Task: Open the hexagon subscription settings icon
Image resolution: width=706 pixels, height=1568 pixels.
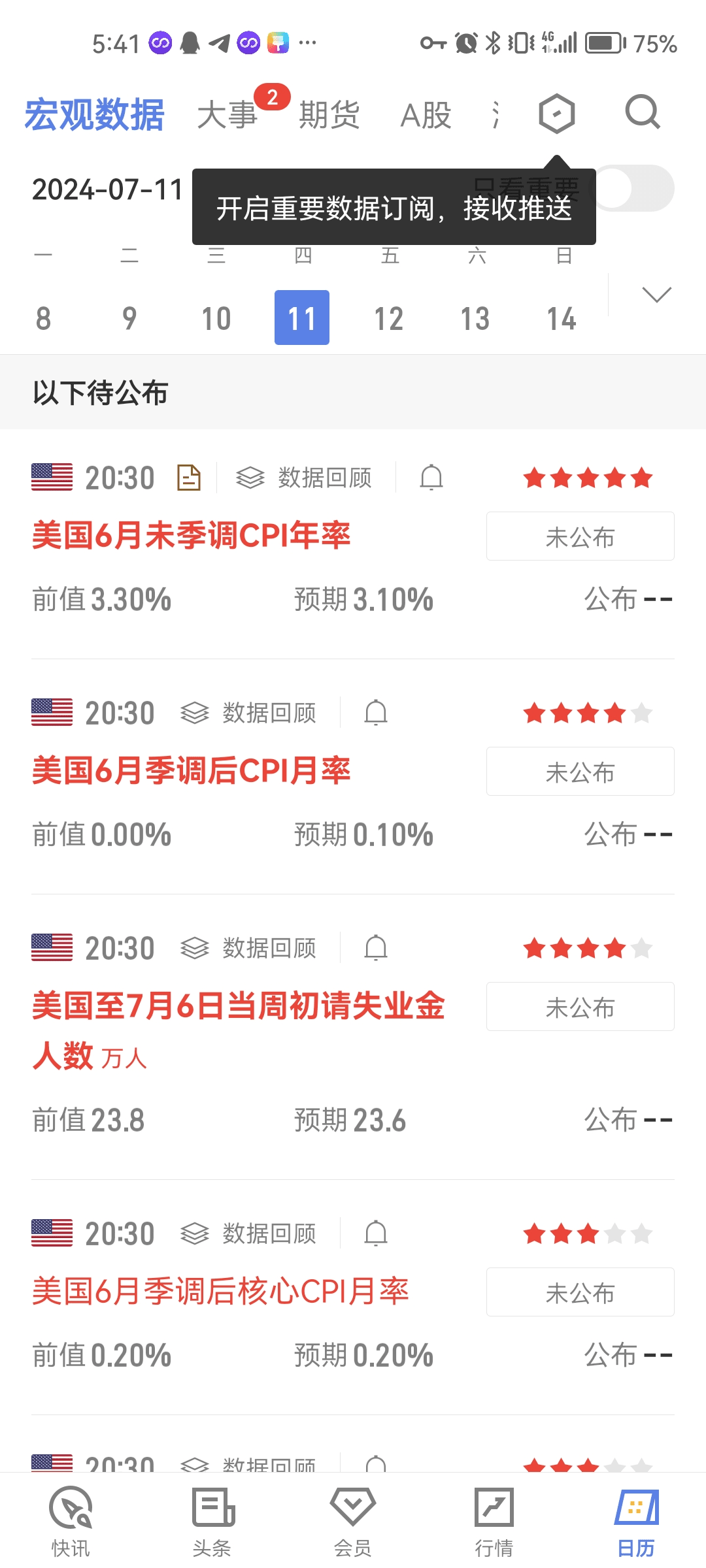Action: [556, 114]
